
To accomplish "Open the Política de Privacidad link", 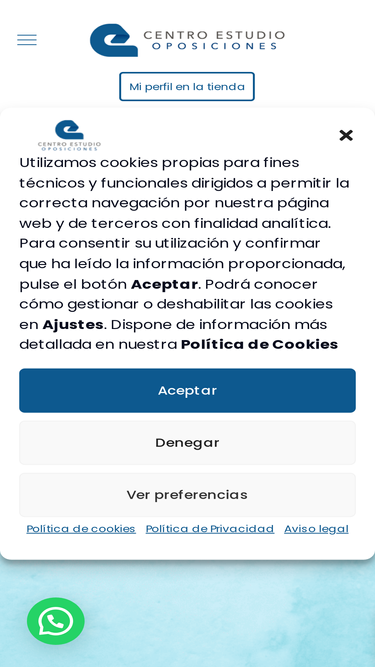I will pos(210,529).
